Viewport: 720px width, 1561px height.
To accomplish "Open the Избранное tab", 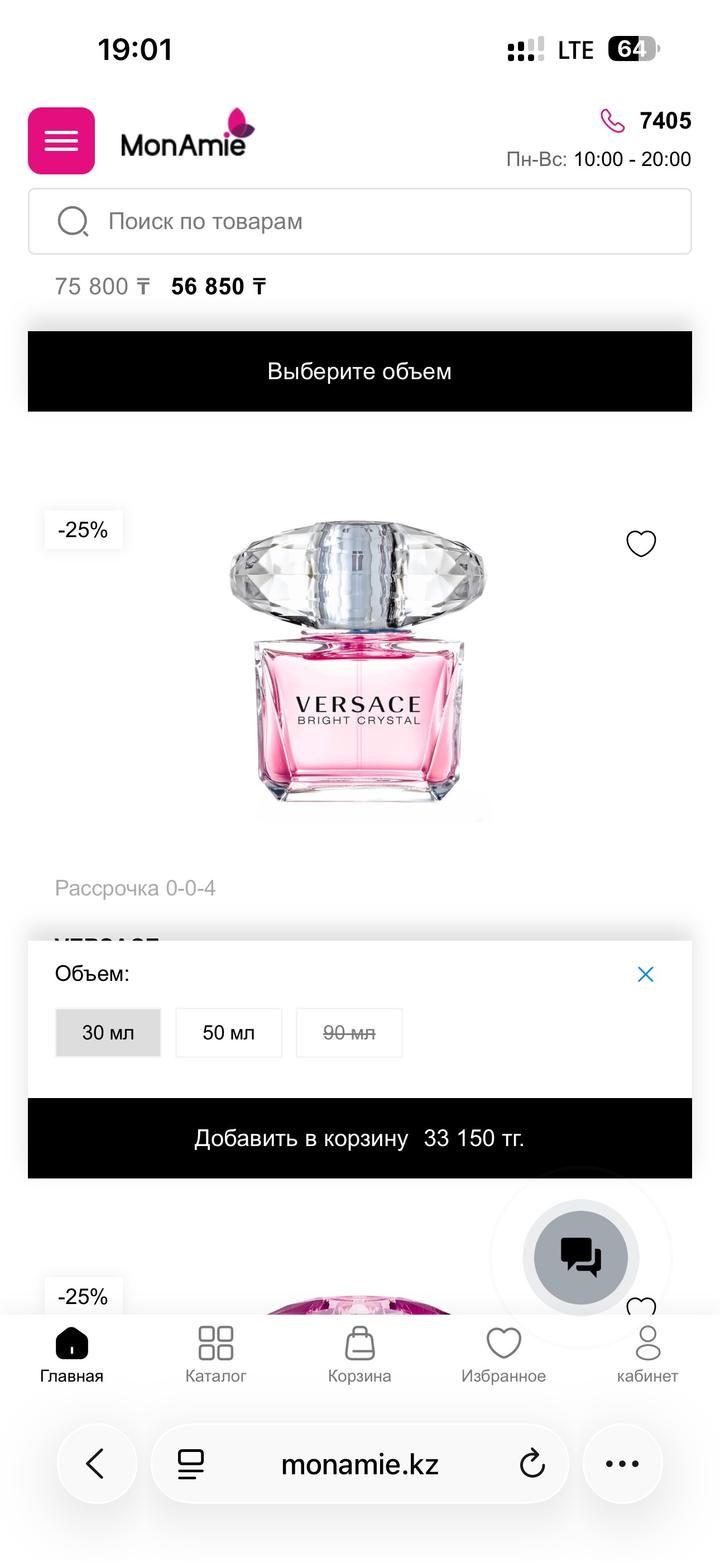I will point(503,1355).
